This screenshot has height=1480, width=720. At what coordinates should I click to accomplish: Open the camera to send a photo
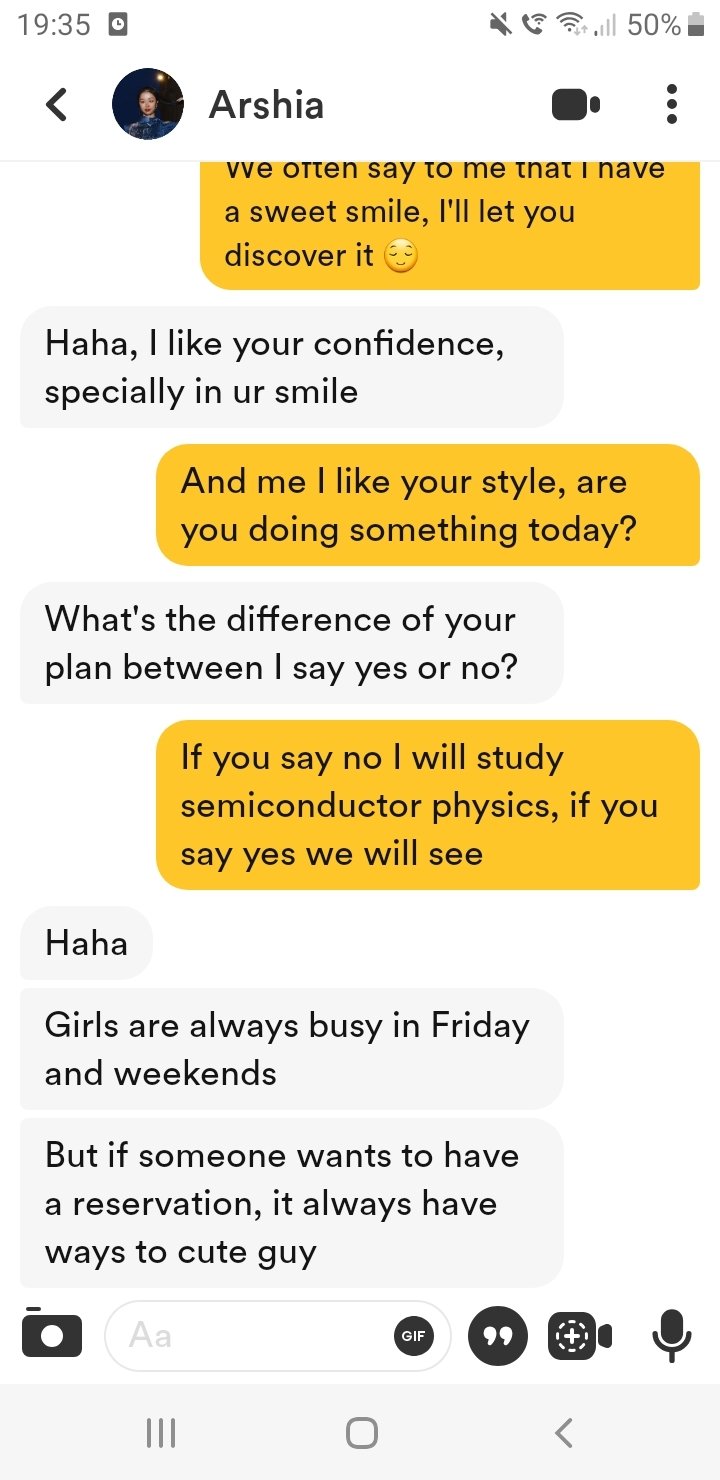(50, 1335)
